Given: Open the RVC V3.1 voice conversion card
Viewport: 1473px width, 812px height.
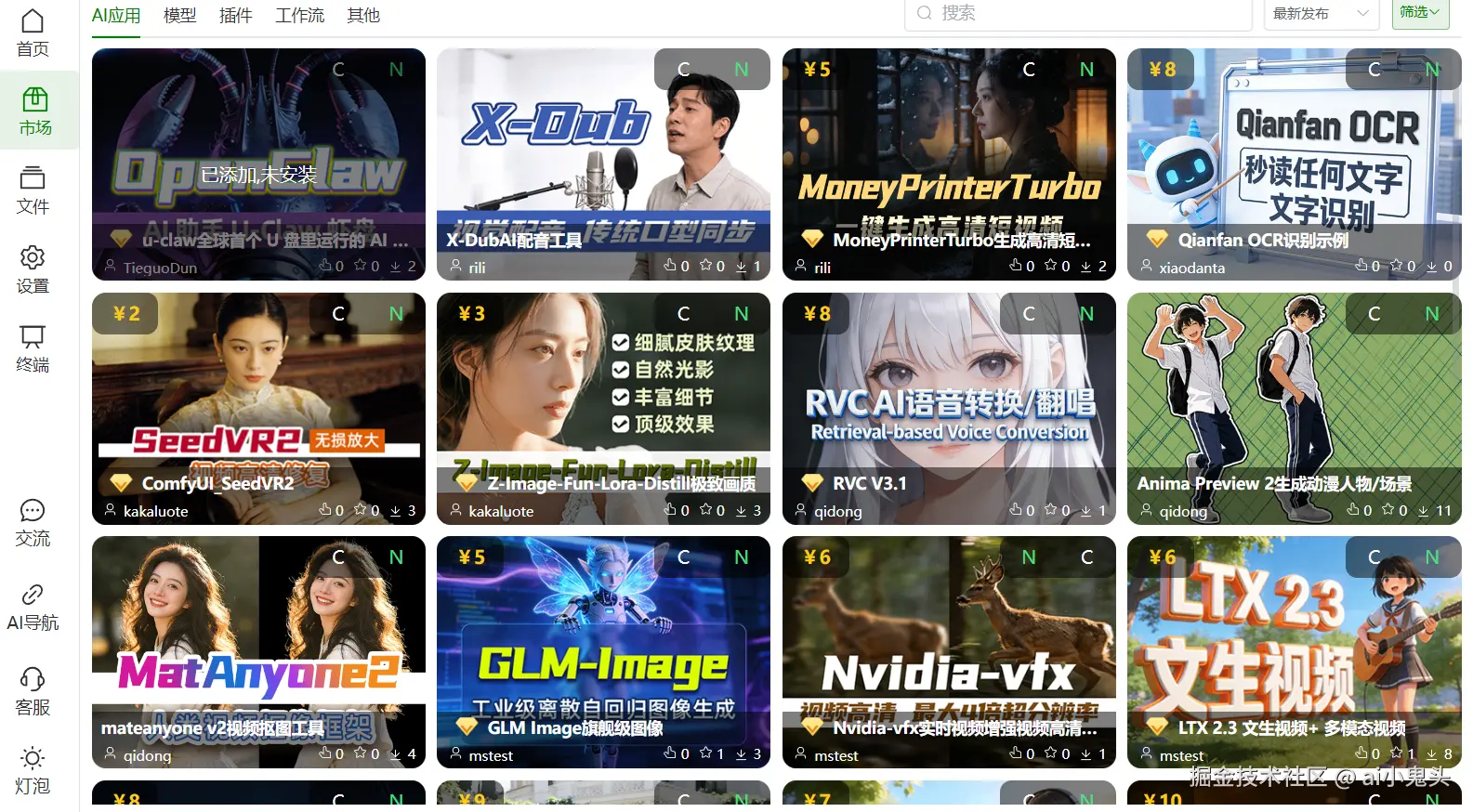Looking at the screenshot, I should pos(949,409).
